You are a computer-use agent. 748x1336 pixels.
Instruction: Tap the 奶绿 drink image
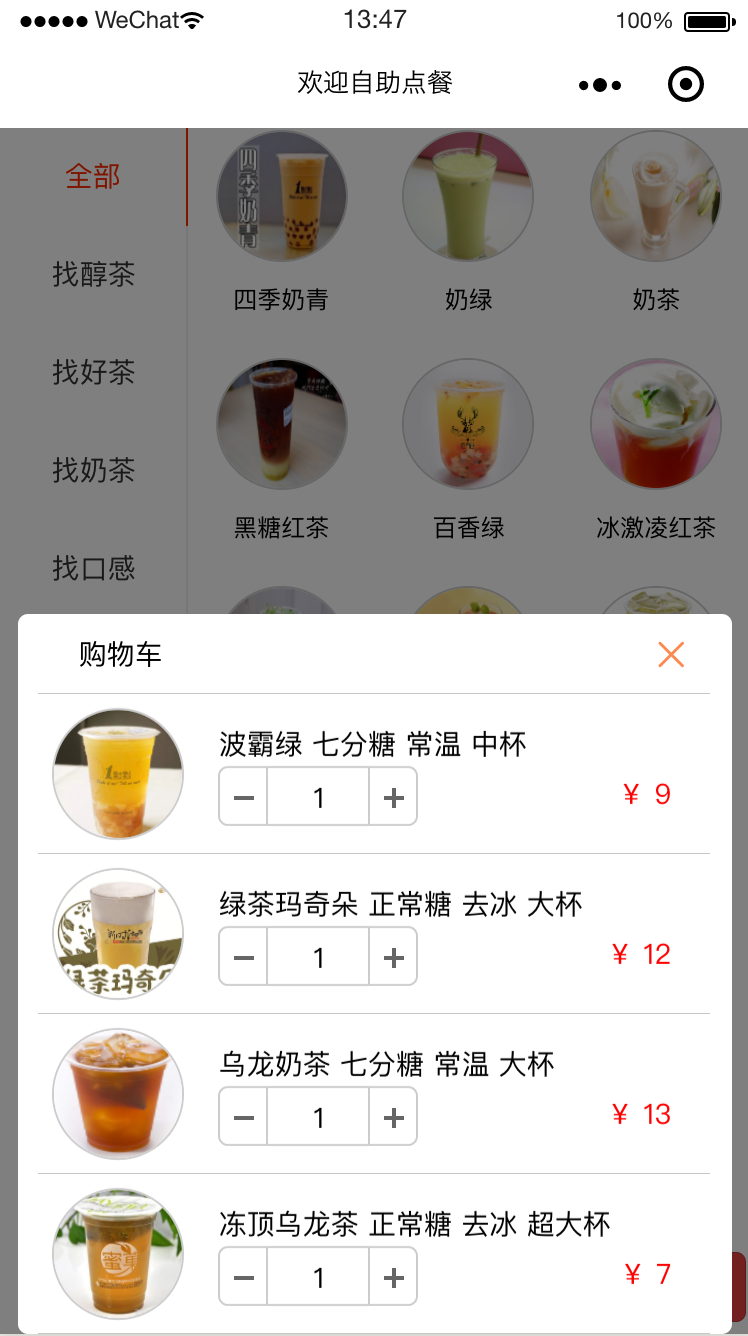point(467,197)
